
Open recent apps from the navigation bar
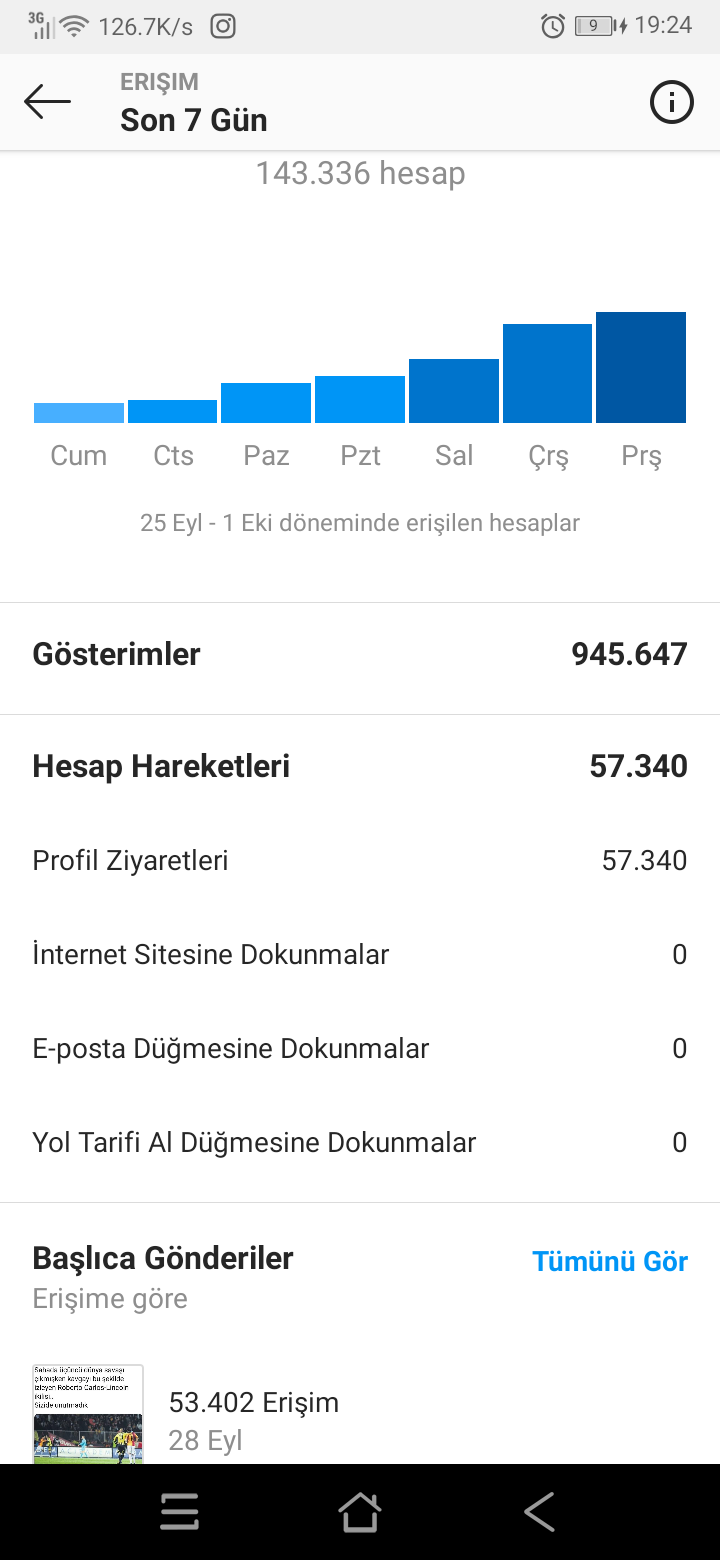[x=180, y=1512]
